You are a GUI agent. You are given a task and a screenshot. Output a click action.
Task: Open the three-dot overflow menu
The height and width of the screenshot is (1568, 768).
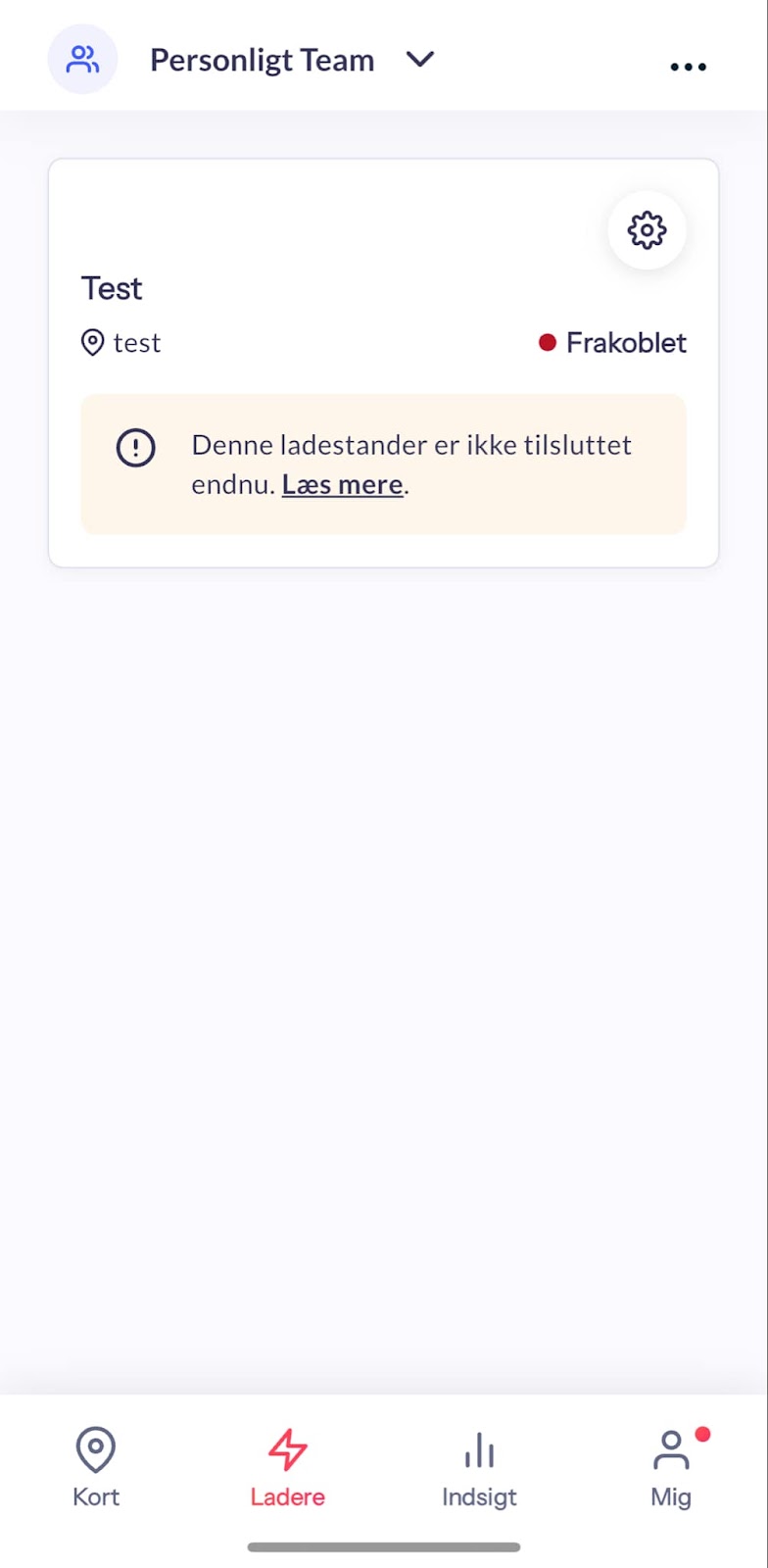pos(688,67)
